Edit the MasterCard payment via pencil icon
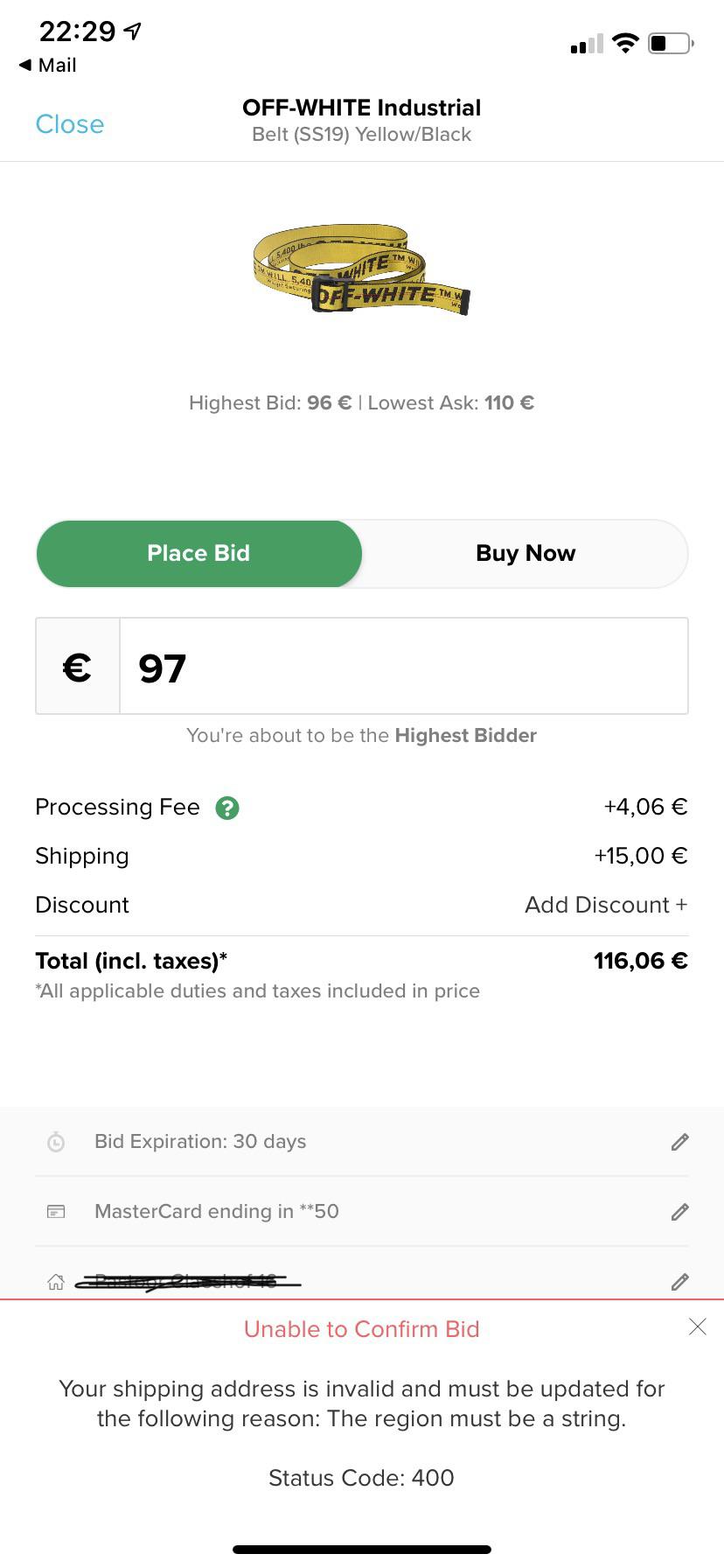Screen dimensions: 724x1568 pos(680,1212)
